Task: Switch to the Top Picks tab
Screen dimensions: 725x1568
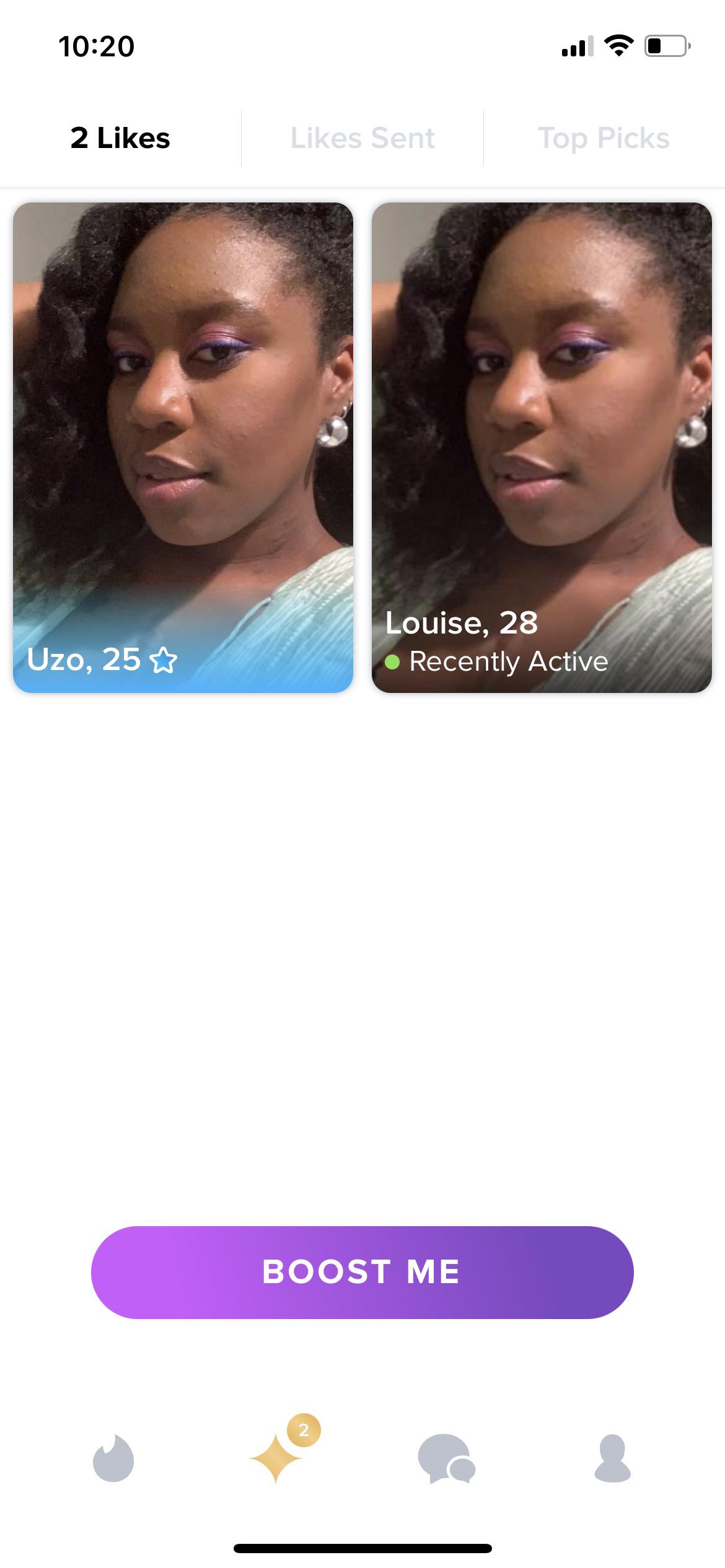Action: (604, 138)
